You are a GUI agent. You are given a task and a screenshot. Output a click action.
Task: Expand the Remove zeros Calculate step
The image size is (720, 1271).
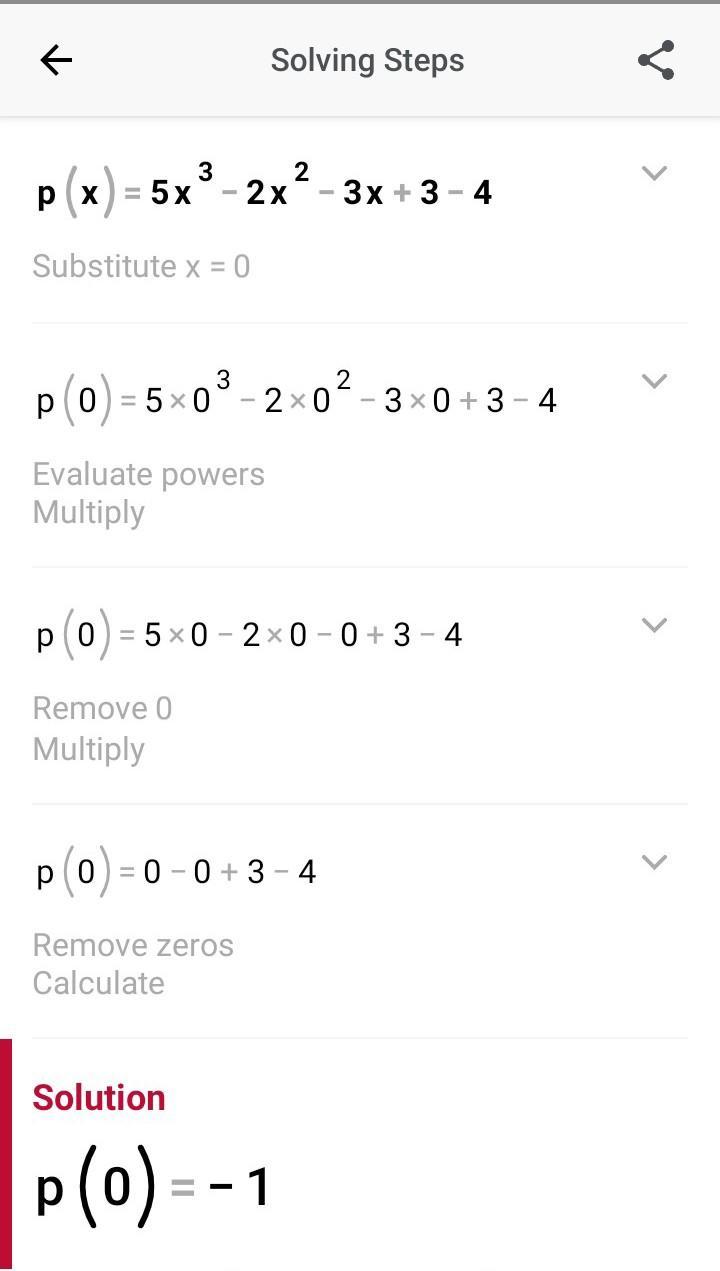point(653,862)
